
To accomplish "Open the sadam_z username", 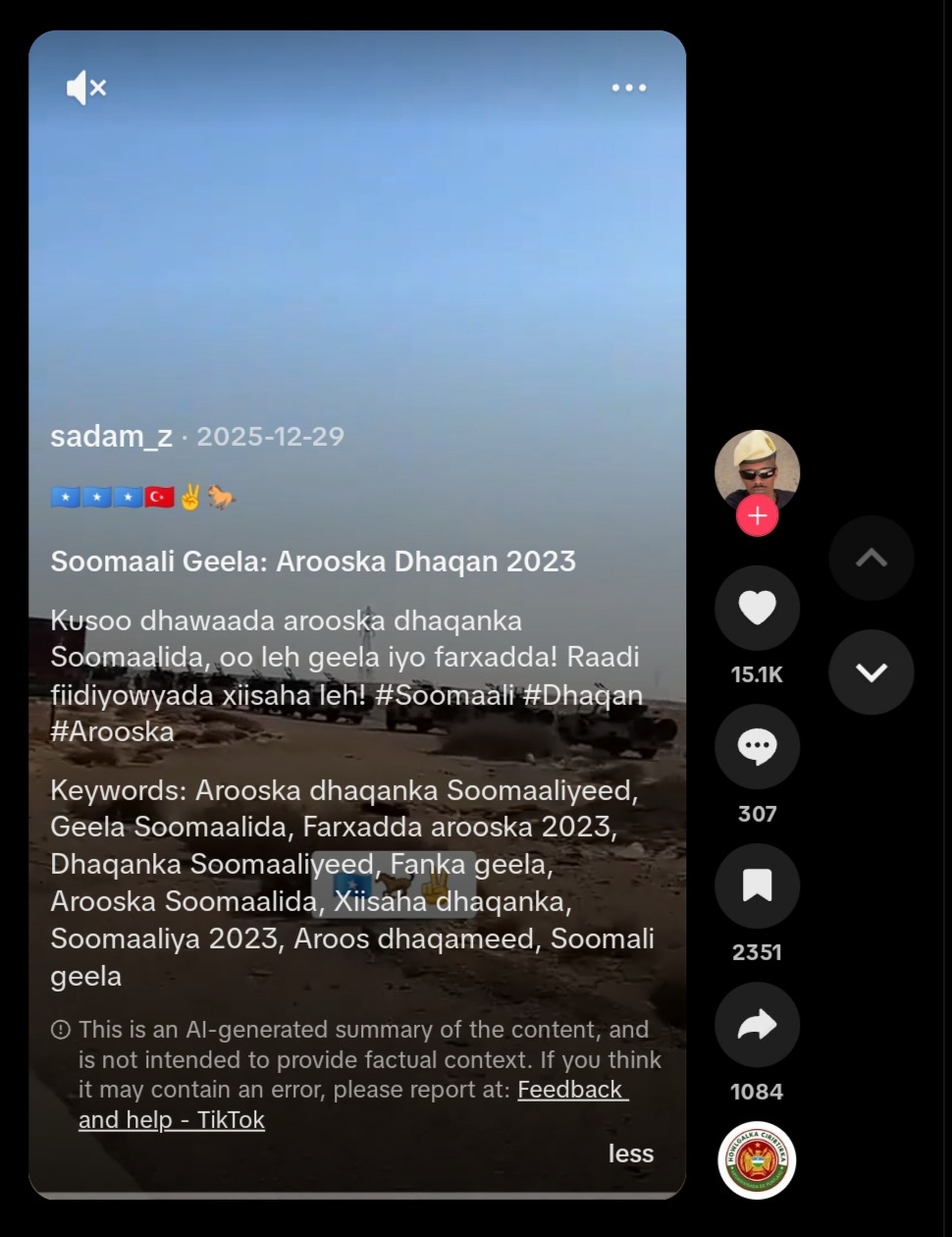I will (x=111, y=436).
